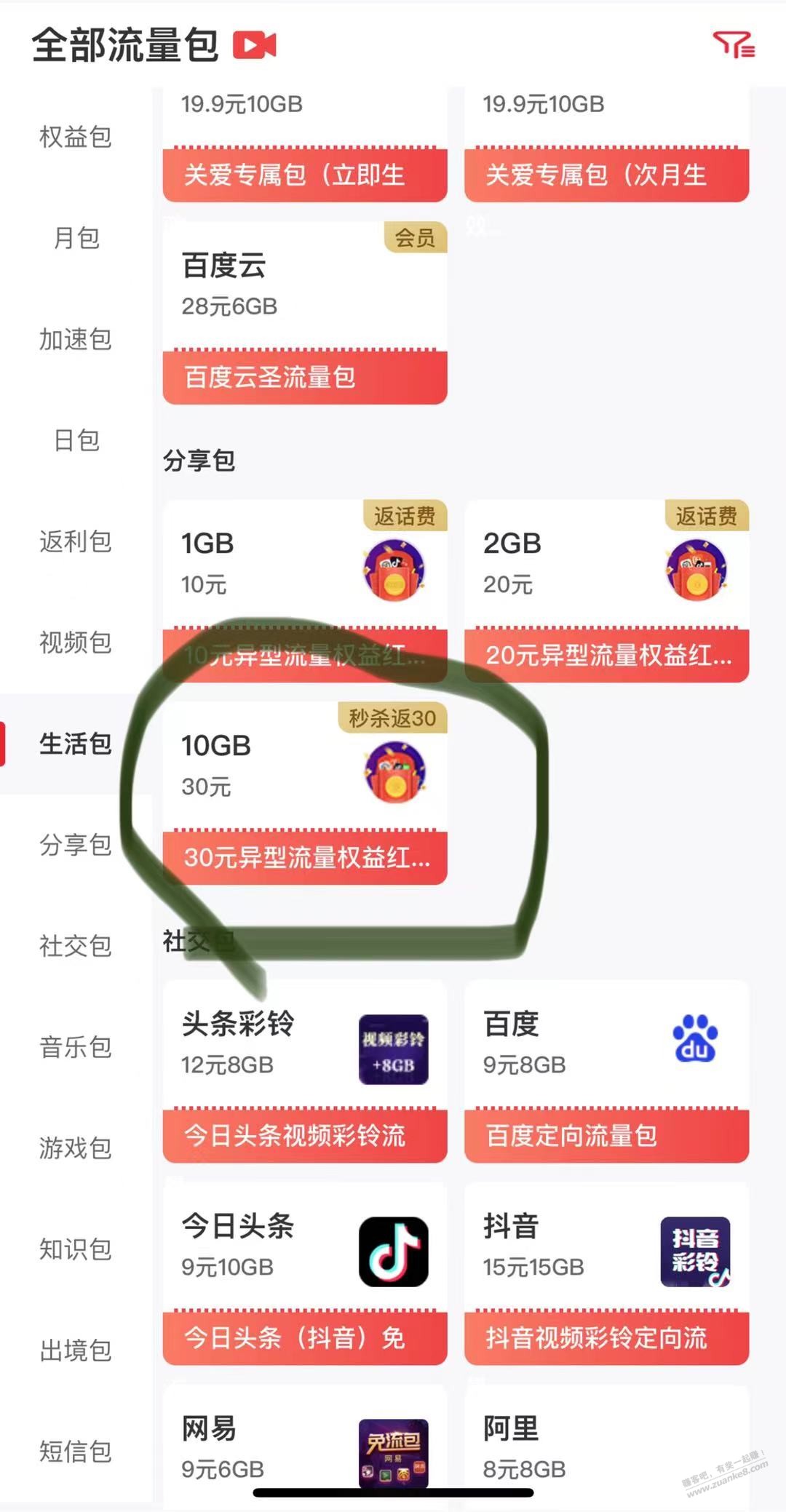Switch to the 月包 category
786x1512 pixels.
76,238
